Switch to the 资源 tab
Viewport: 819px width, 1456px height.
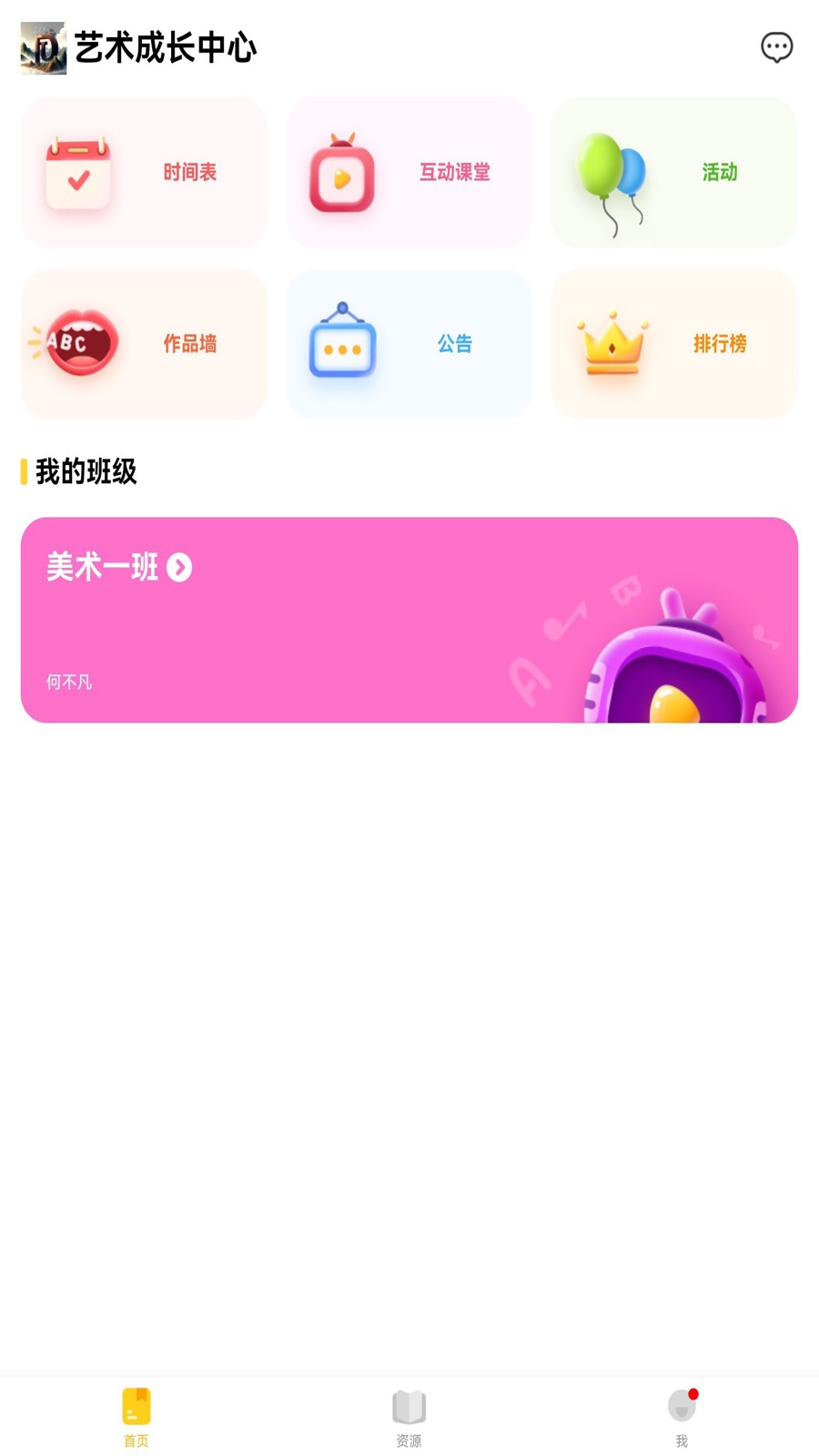coord(409,1418)
